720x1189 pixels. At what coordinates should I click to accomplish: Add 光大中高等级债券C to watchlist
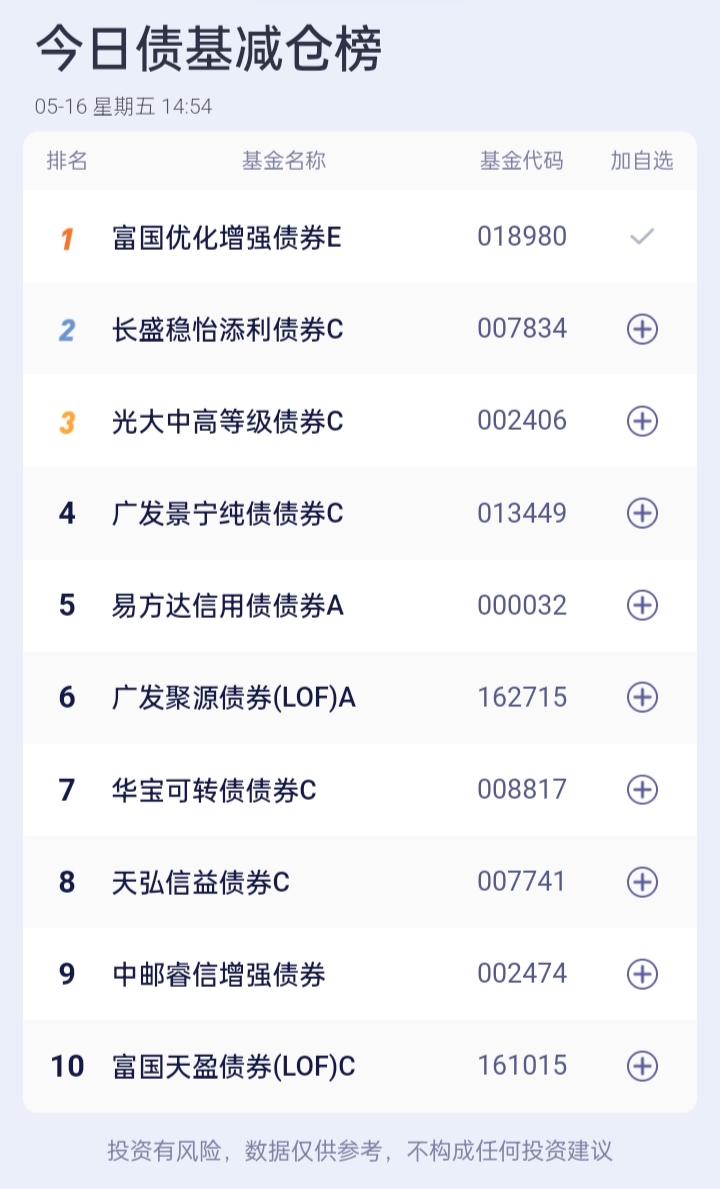[642, 421]
